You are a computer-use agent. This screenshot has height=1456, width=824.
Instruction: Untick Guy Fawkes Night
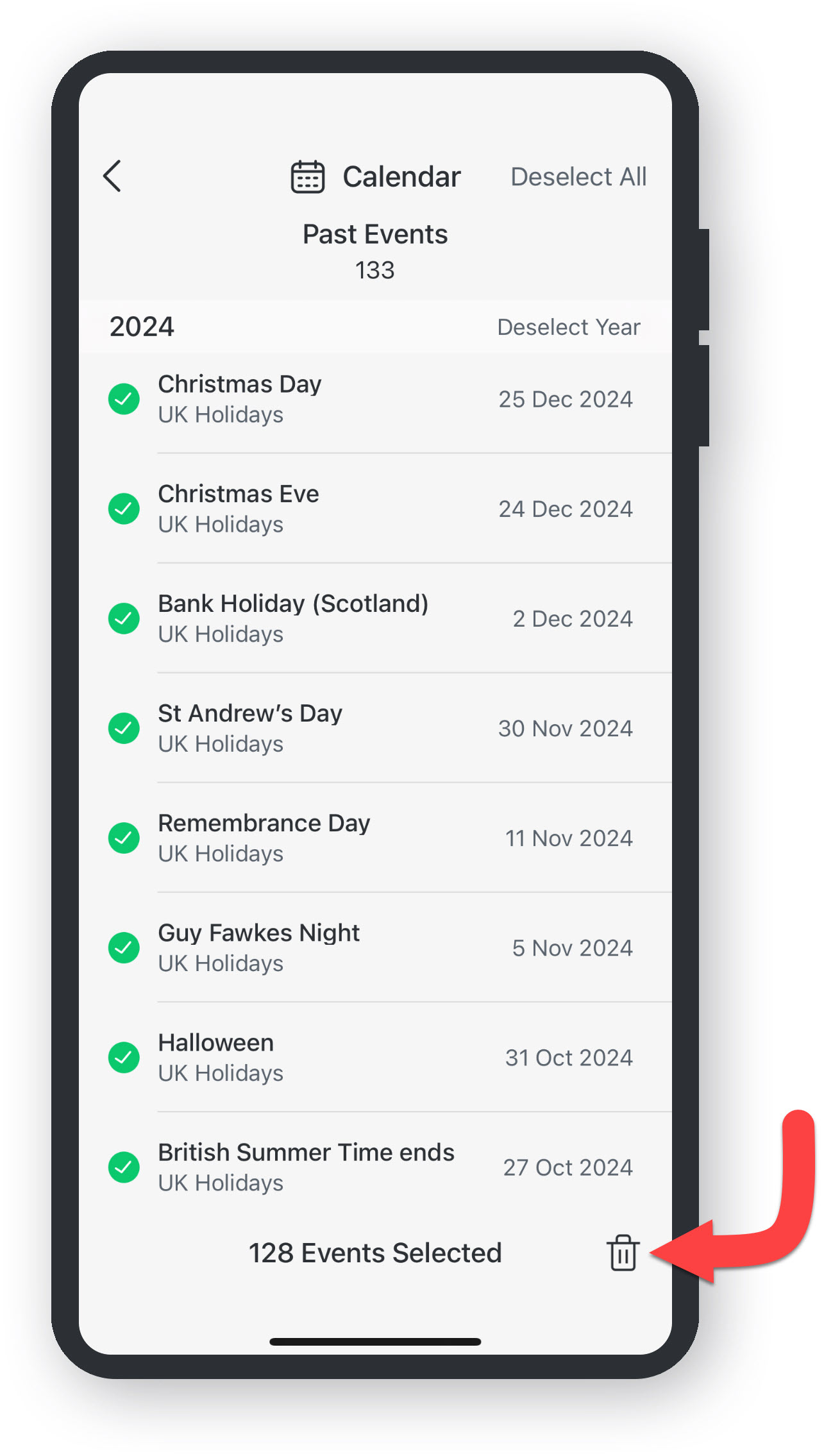[x=124, y=948]
